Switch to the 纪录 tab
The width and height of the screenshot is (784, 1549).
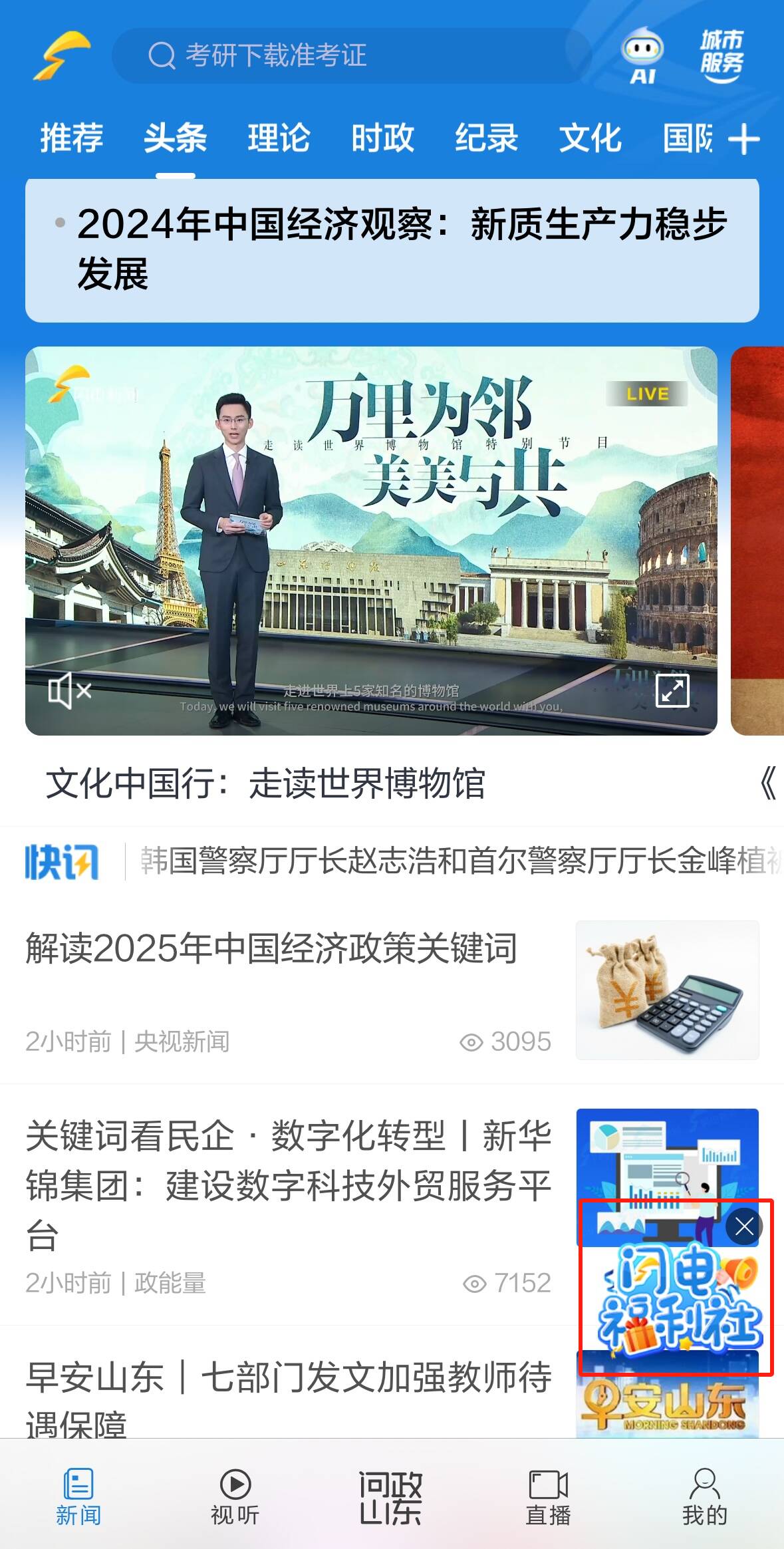[486, 138]
